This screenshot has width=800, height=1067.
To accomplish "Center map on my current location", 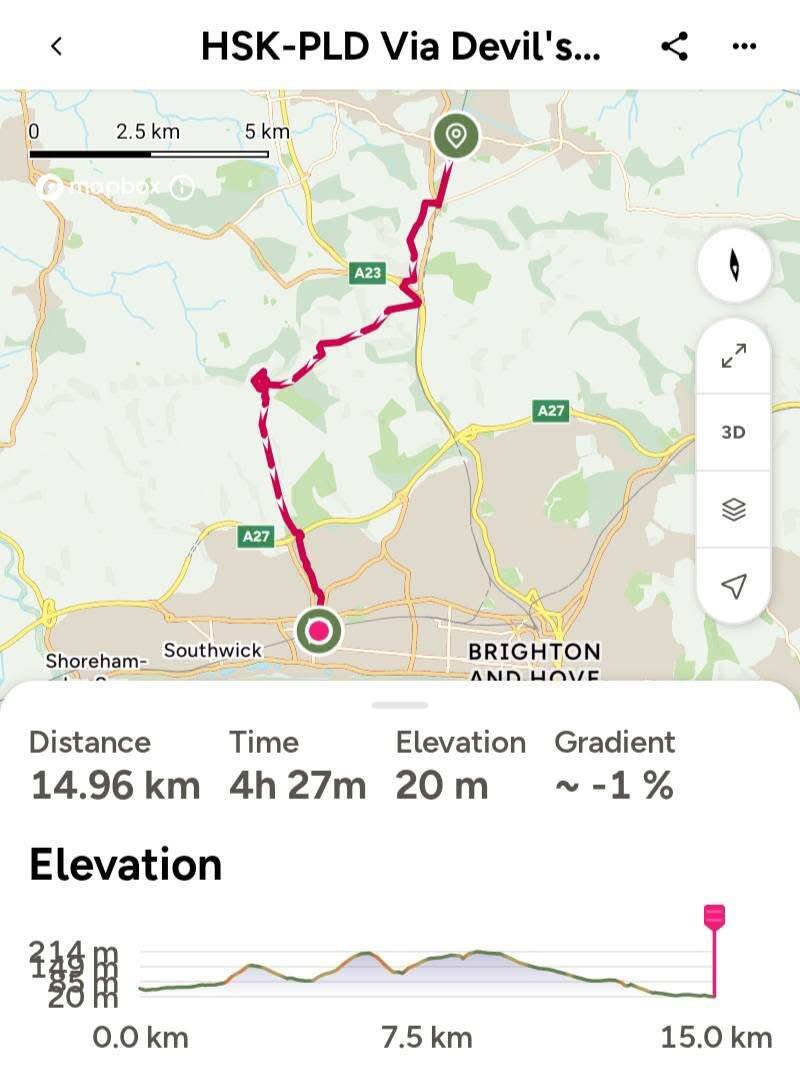I will click(733, 585).
